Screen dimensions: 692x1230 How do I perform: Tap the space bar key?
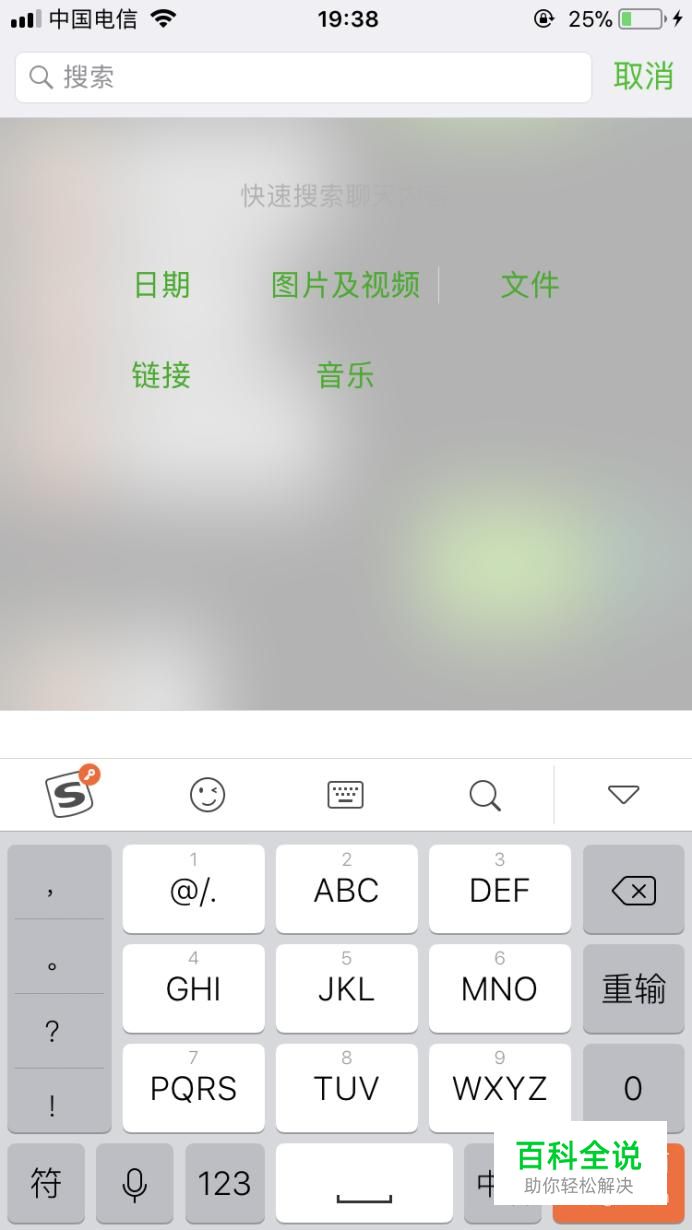[364, 1184]
